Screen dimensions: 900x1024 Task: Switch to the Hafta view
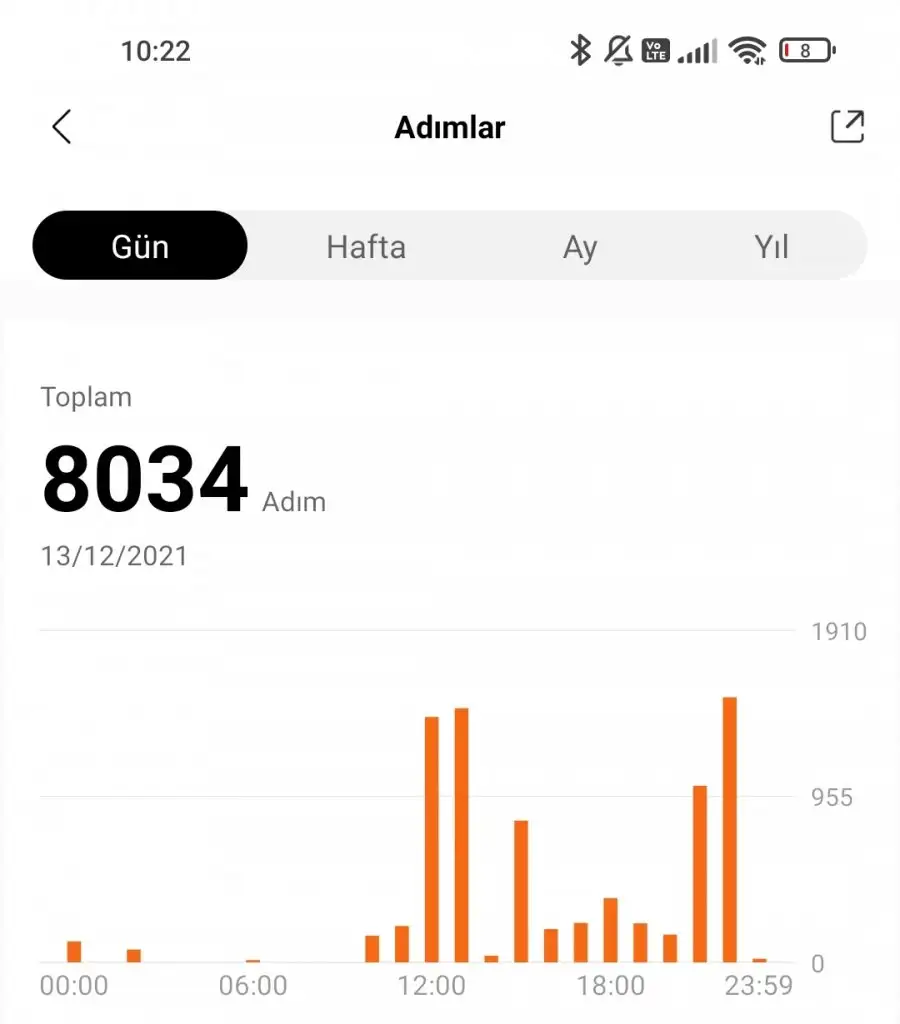click(366, 246)
